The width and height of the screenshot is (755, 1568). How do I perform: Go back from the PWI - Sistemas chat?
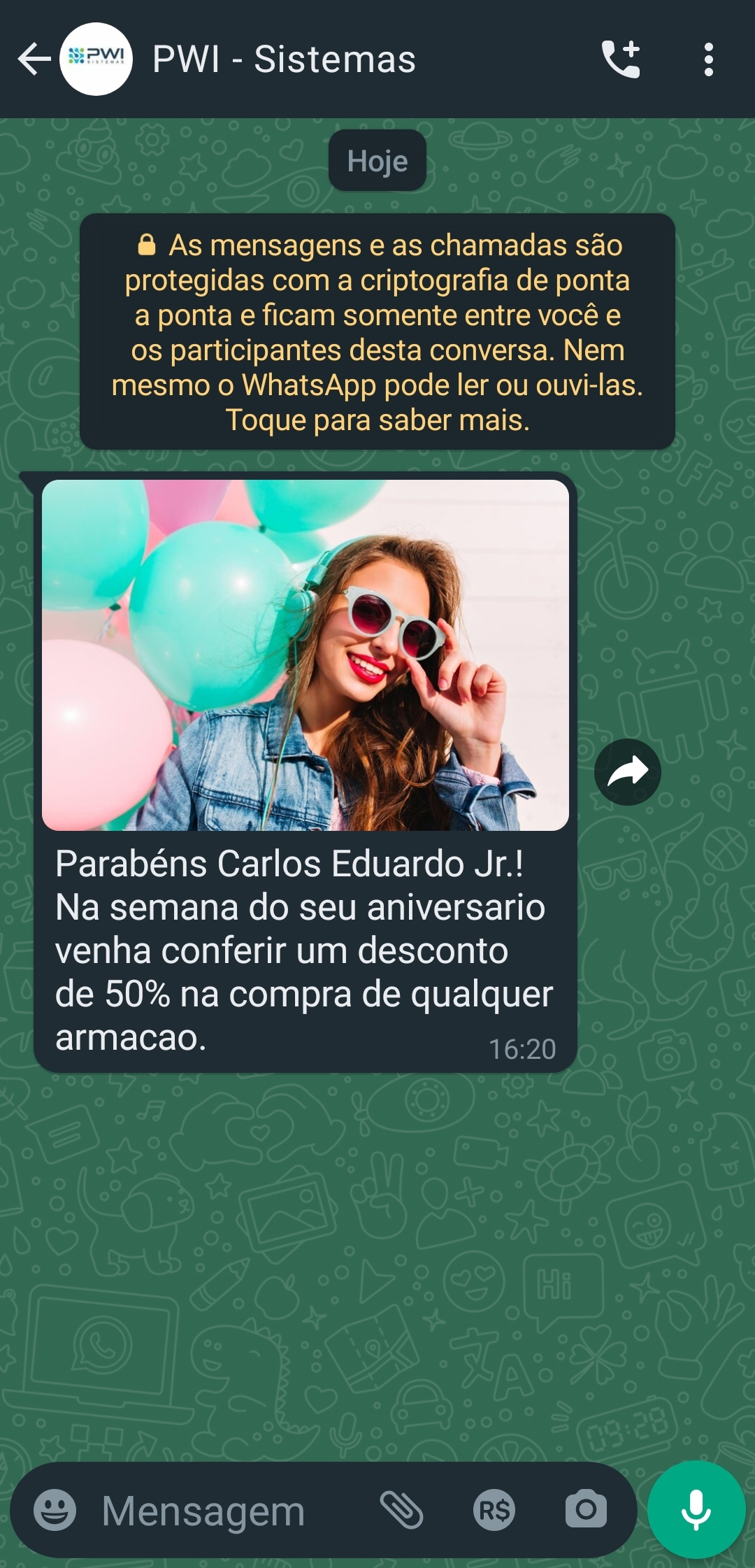pyautogui.click(x=34, y=59)
